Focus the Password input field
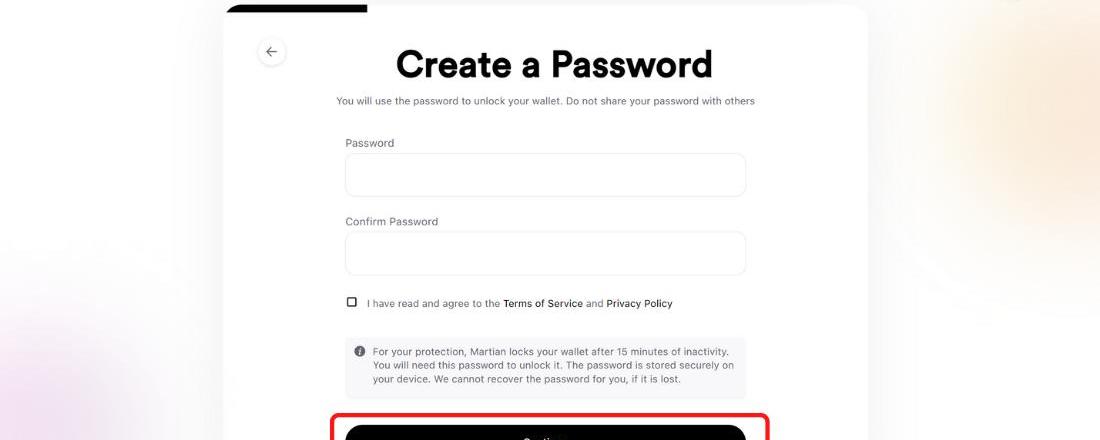This screenshot has height=440, width=1100. (545, 175)
